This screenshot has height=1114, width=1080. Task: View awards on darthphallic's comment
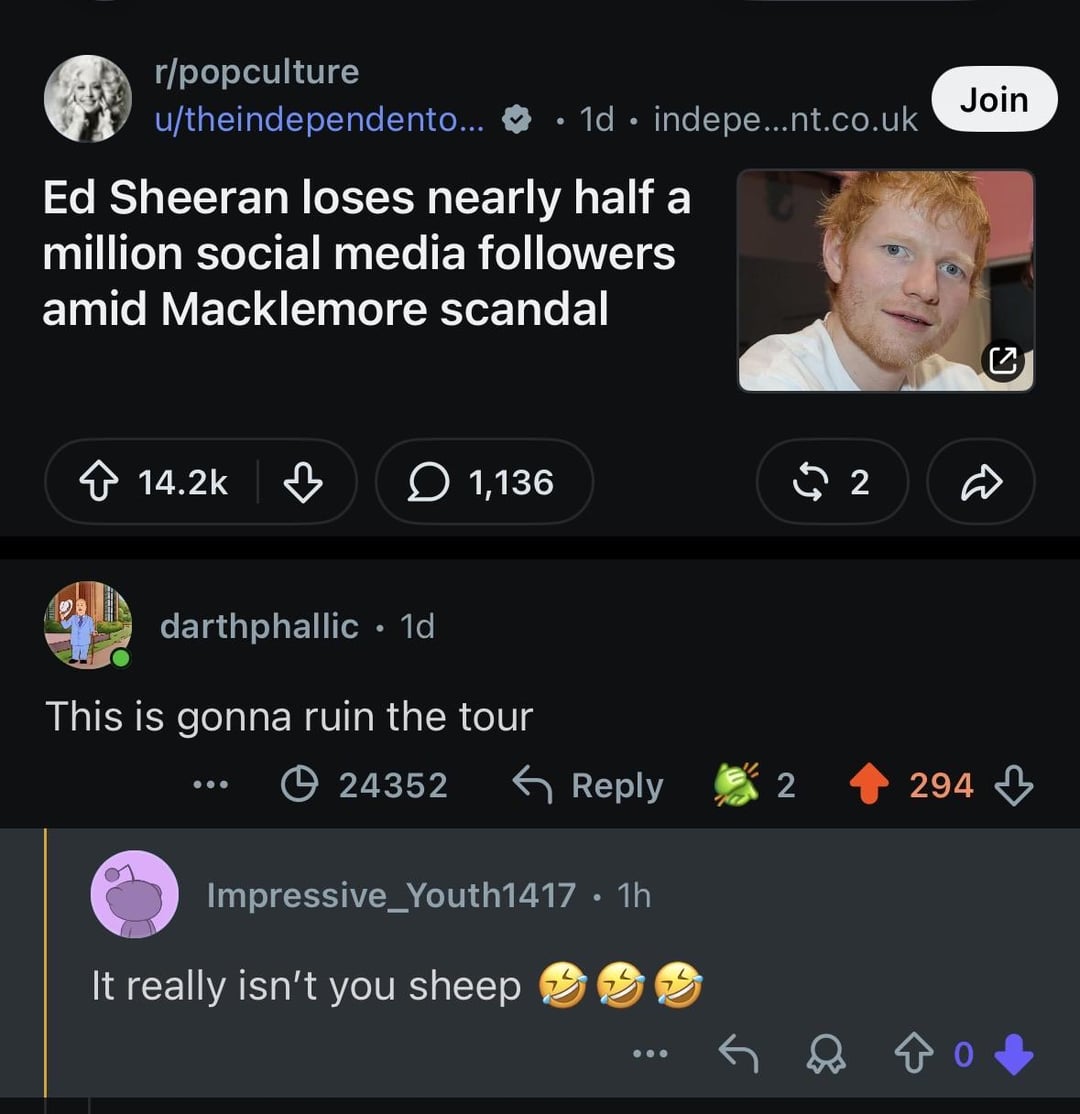coord(755,785)
